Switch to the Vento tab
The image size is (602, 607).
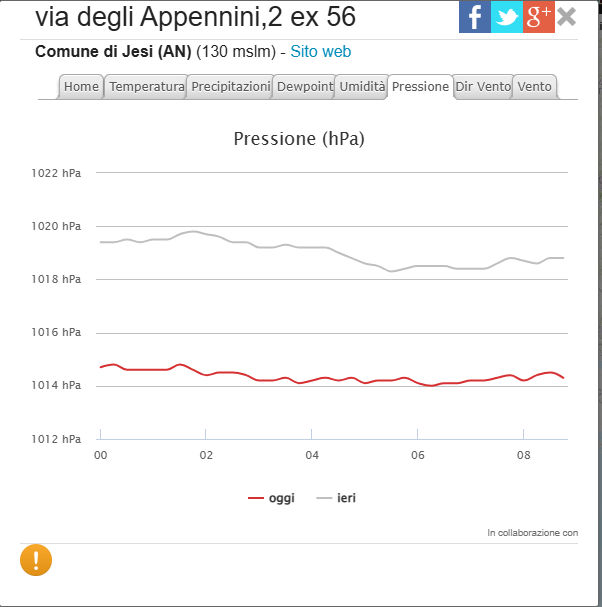[534, 87]
